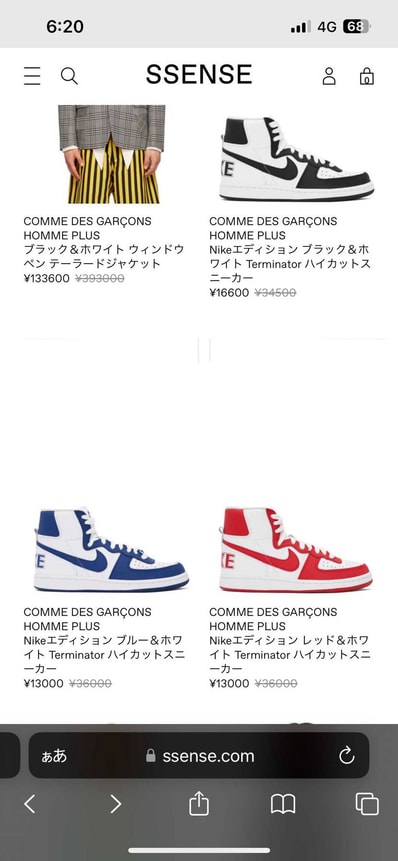Show open tabs
This screenshot has height=861, width=398.
(367, 804)
